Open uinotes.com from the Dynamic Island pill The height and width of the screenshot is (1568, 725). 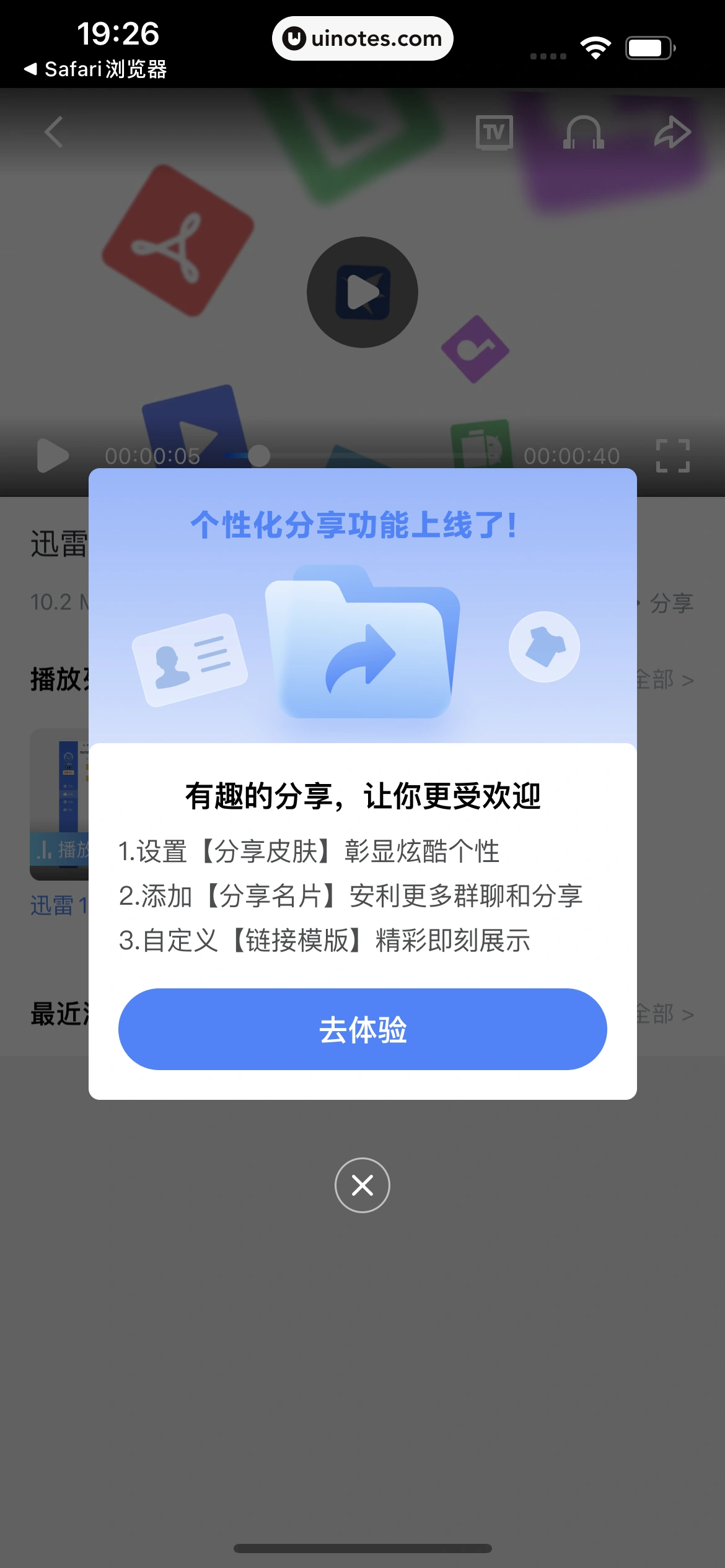362,38
